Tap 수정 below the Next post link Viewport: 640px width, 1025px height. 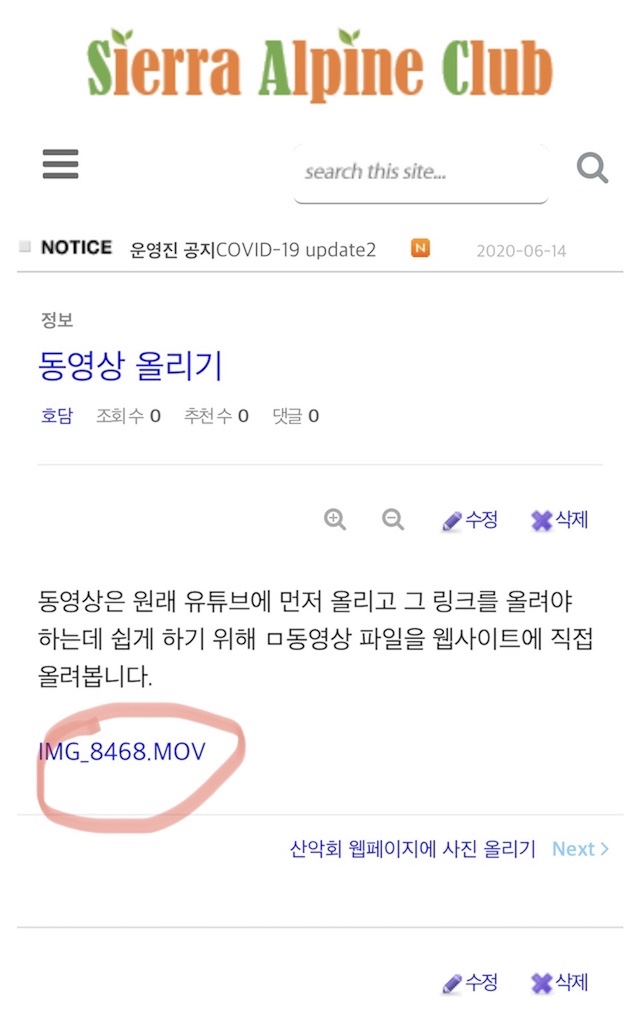470,983
